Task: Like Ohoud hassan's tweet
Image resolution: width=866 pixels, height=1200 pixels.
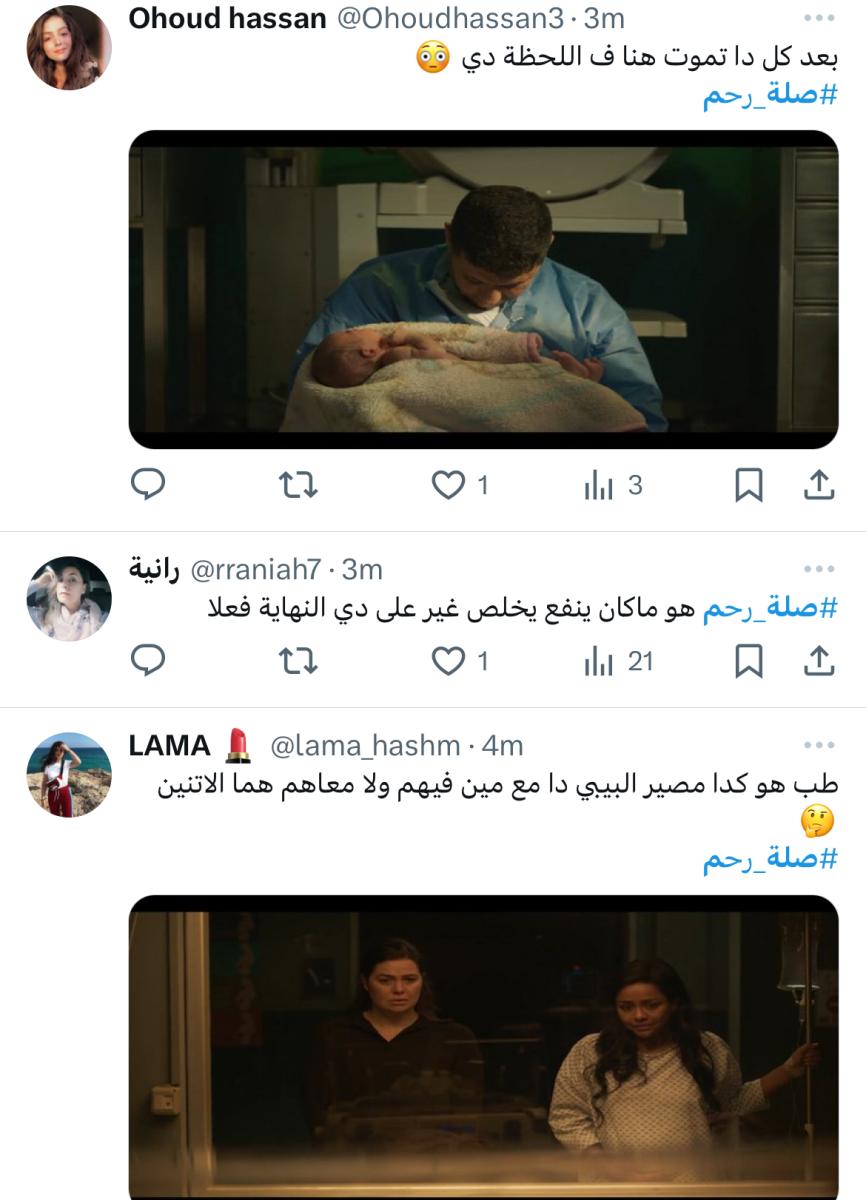Action: tap(449, 486)
